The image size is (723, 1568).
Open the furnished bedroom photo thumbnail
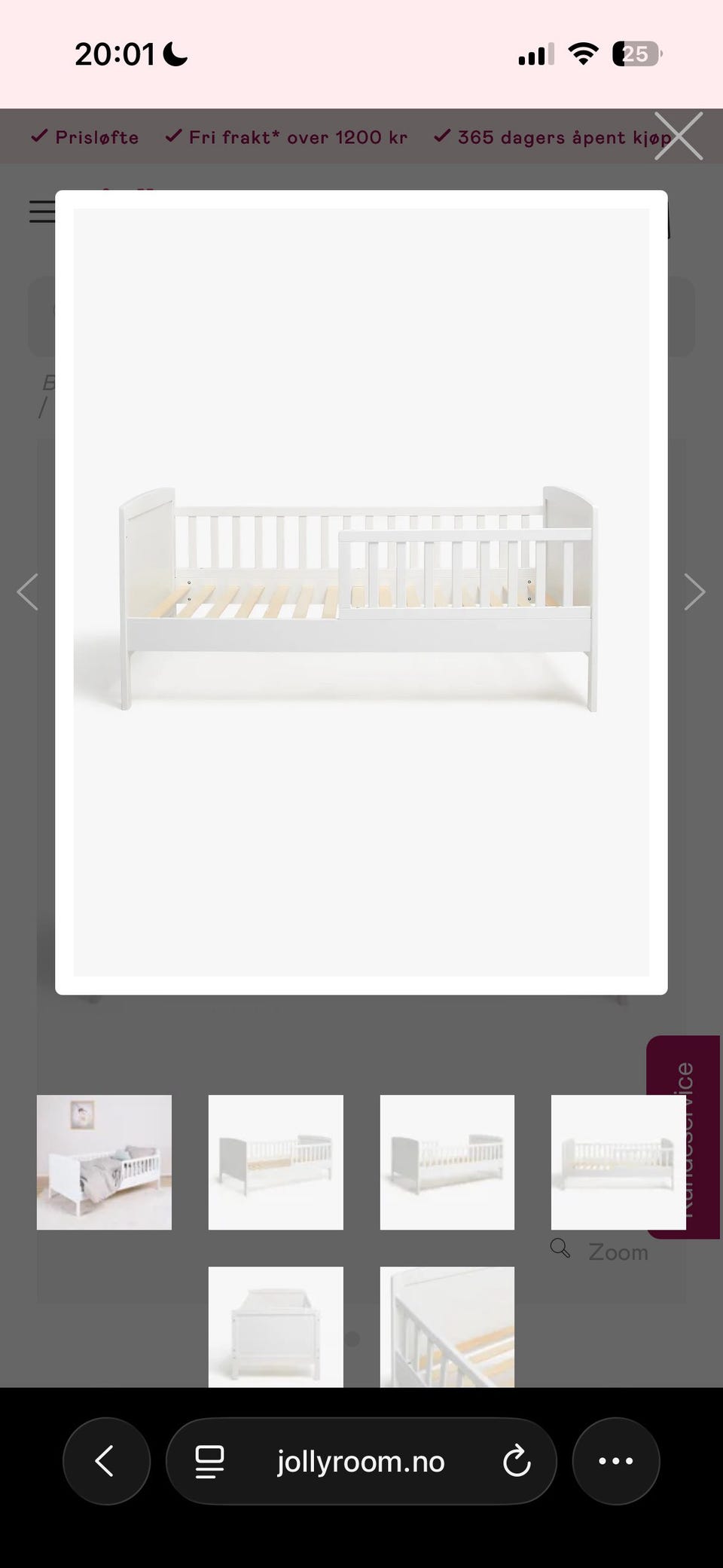[x=104, y=1162]
